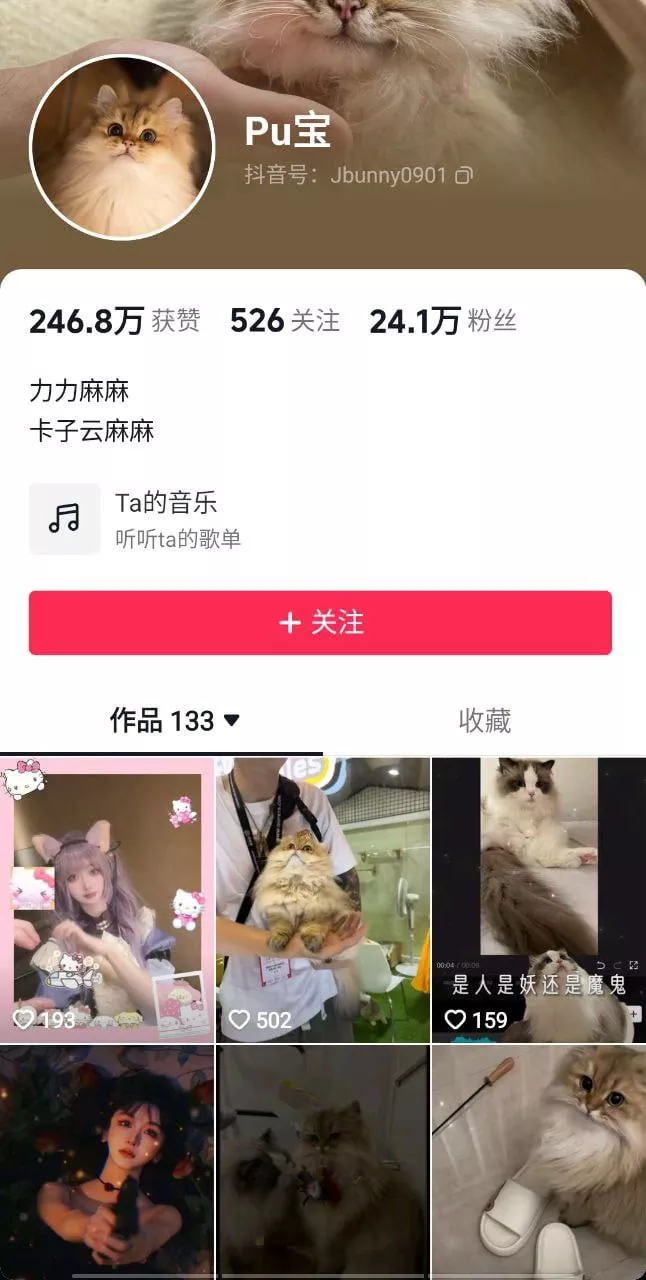646x1280 pixels.
Task: Open the cat video with 502 likes
Action: click(323, 900)
